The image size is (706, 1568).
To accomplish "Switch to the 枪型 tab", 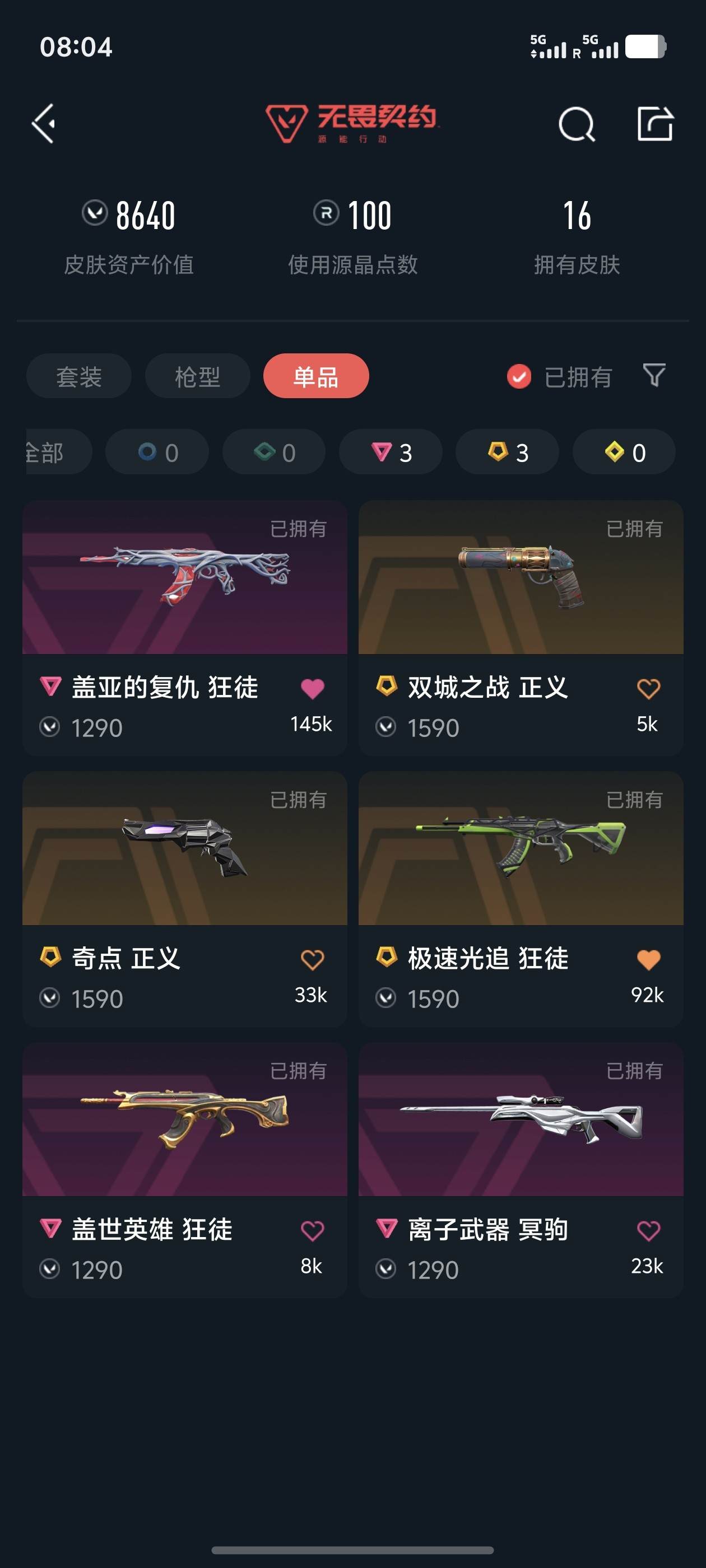I will (x=197, y=376).
